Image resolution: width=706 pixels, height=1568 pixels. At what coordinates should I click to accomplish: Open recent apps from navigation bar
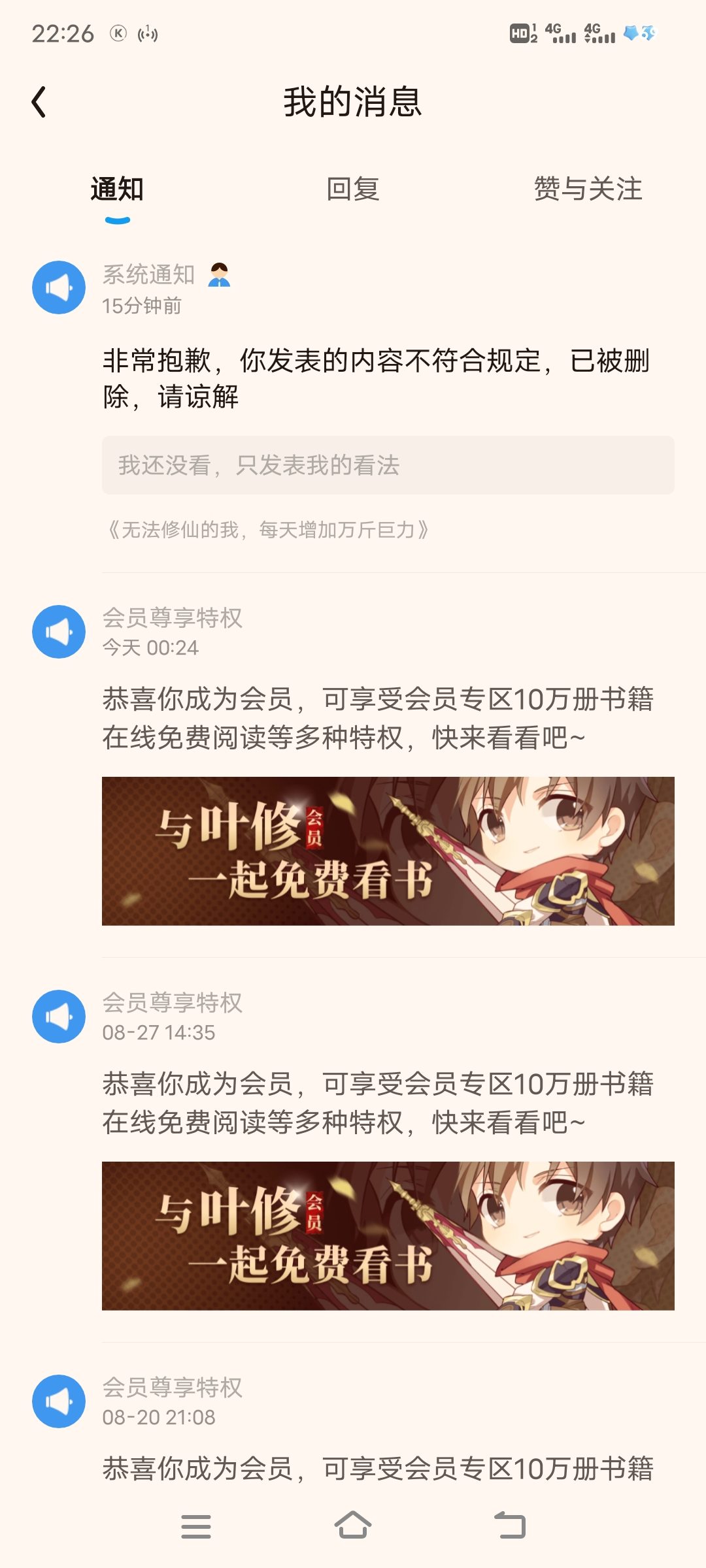195,1526
